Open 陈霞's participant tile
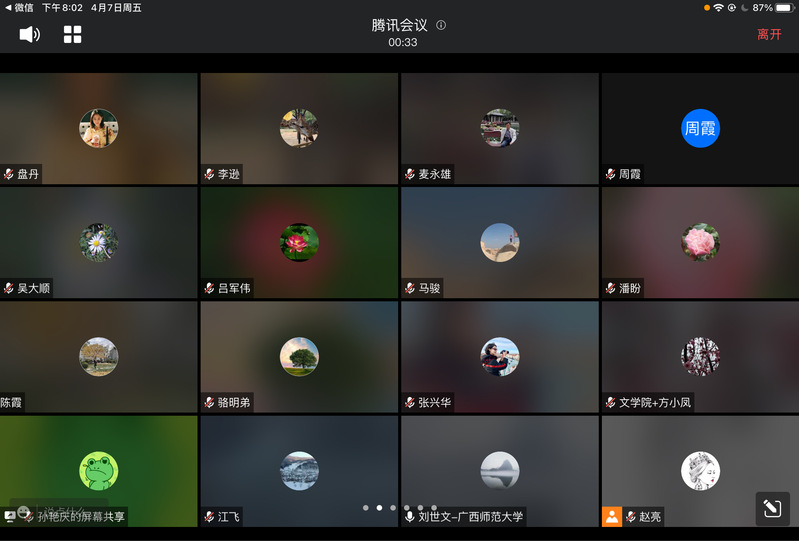Image resolution: width=799 pixels, height=541 pixels. (x=99, y=357)
